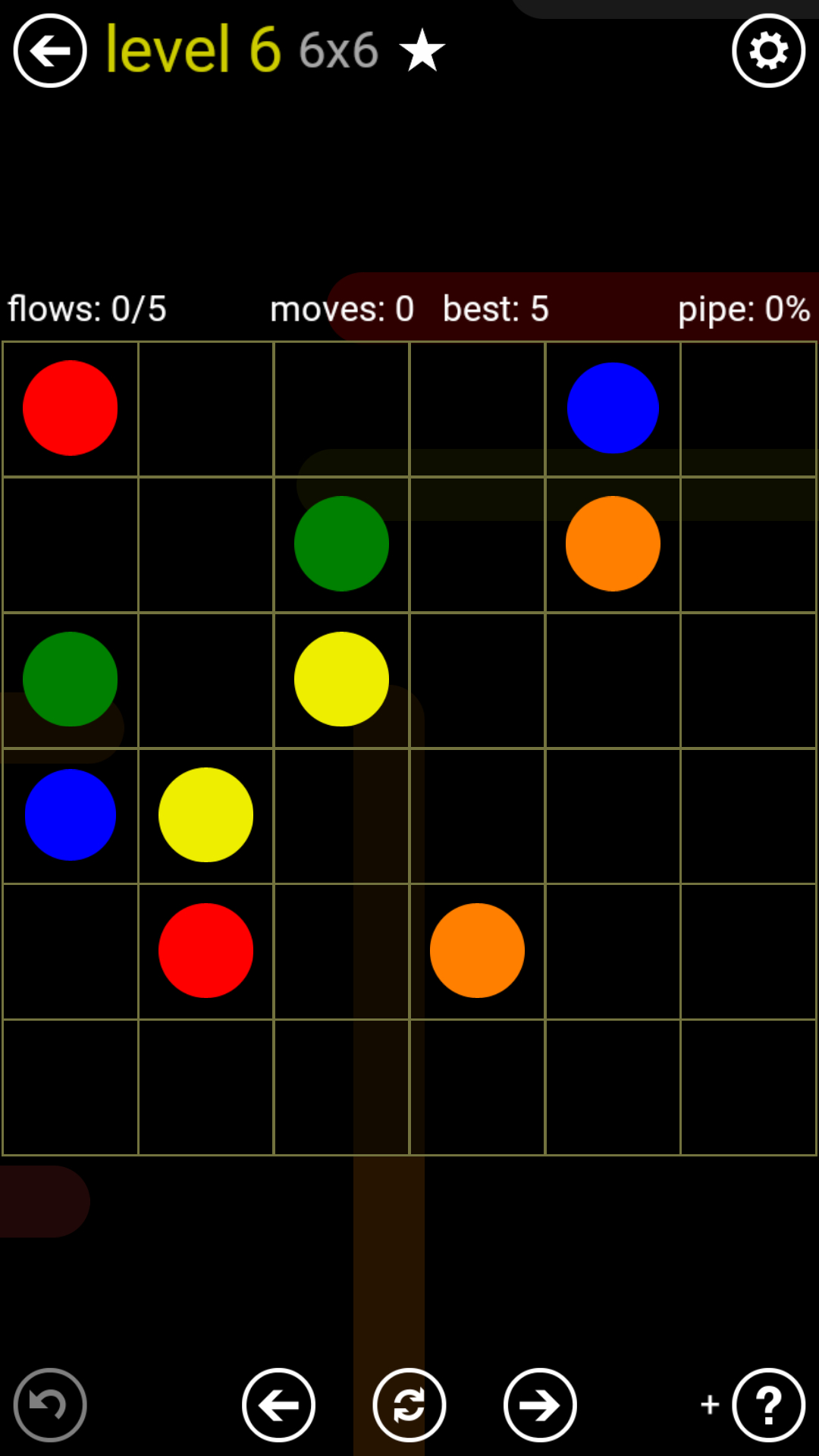Go back using the top-left arrow
The height and width of the screenshot is (1456, 819).
[50, 51]
